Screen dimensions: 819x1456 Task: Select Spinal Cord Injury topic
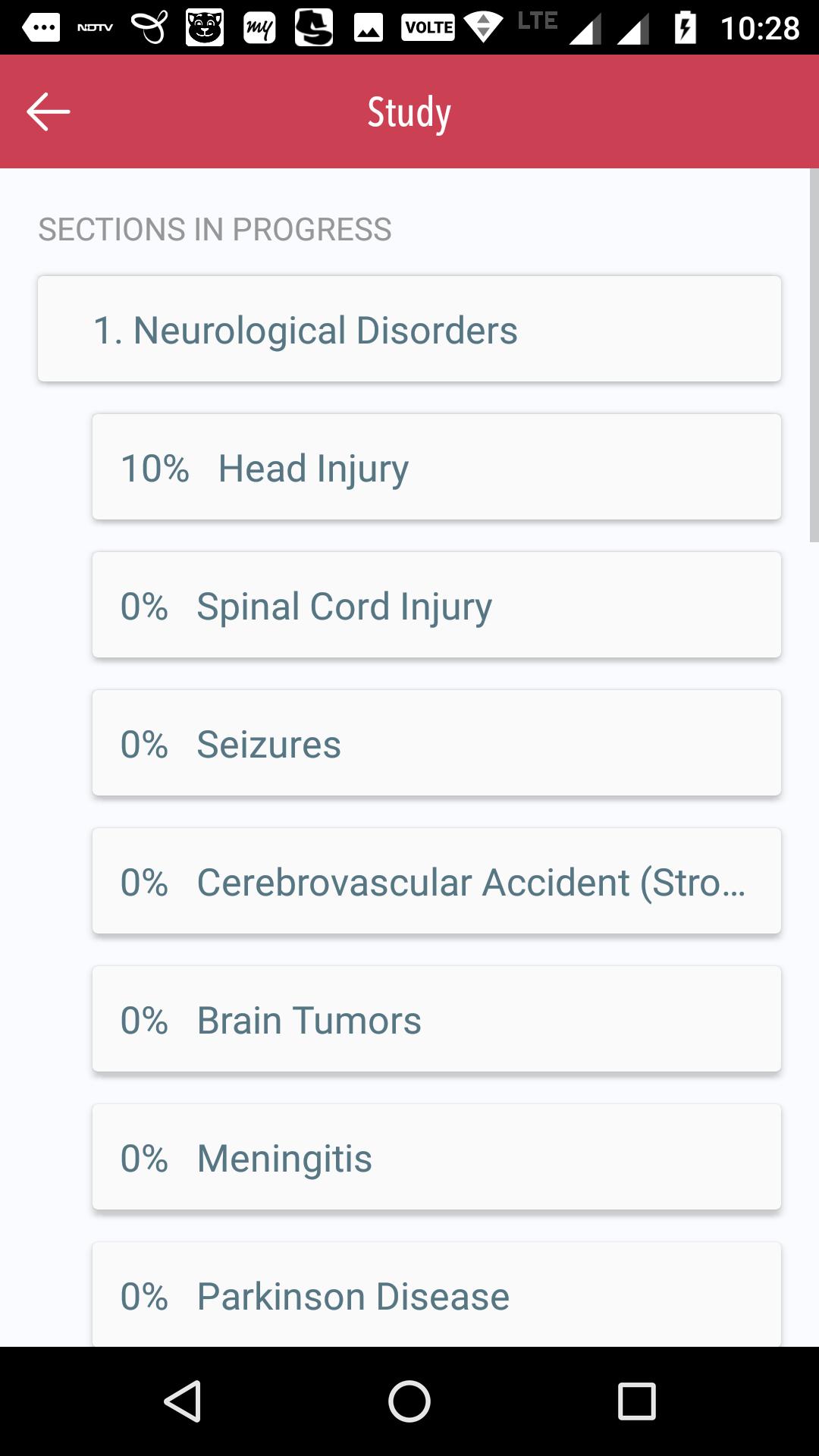pos(437,605)
